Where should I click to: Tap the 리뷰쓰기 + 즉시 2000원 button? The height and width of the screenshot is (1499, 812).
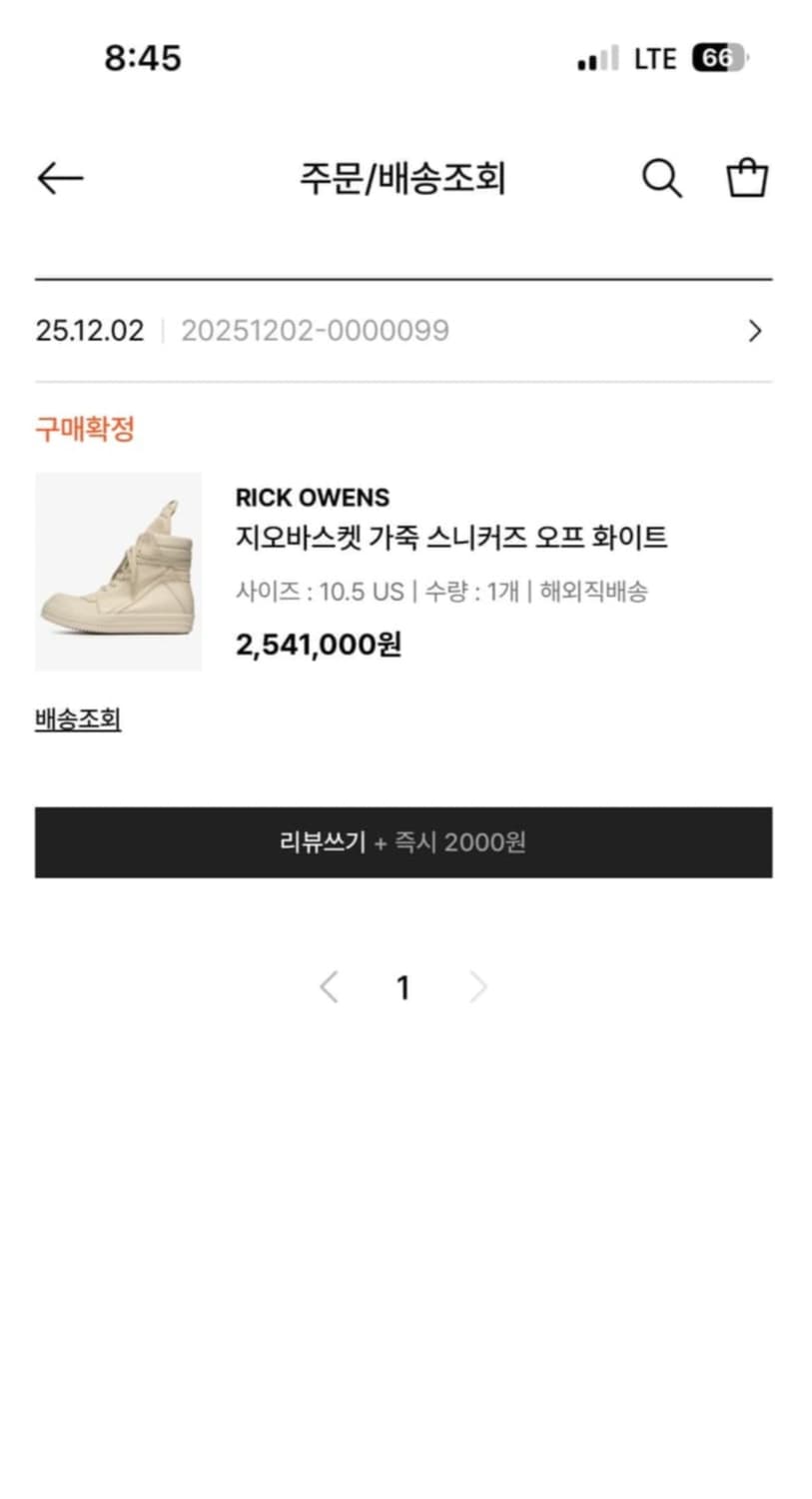click(403, 842)
